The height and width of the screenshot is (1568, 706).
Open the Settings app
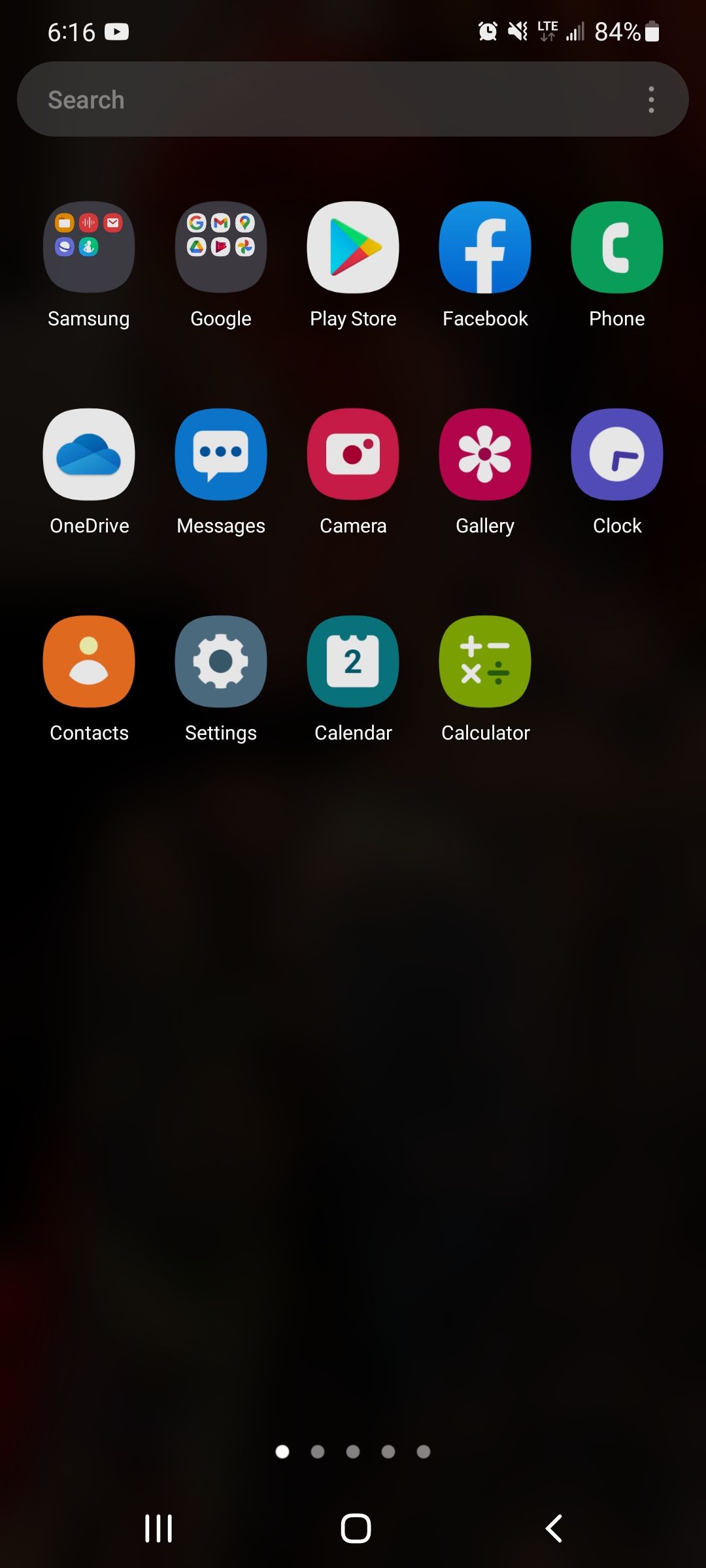[x=220, y=661]
